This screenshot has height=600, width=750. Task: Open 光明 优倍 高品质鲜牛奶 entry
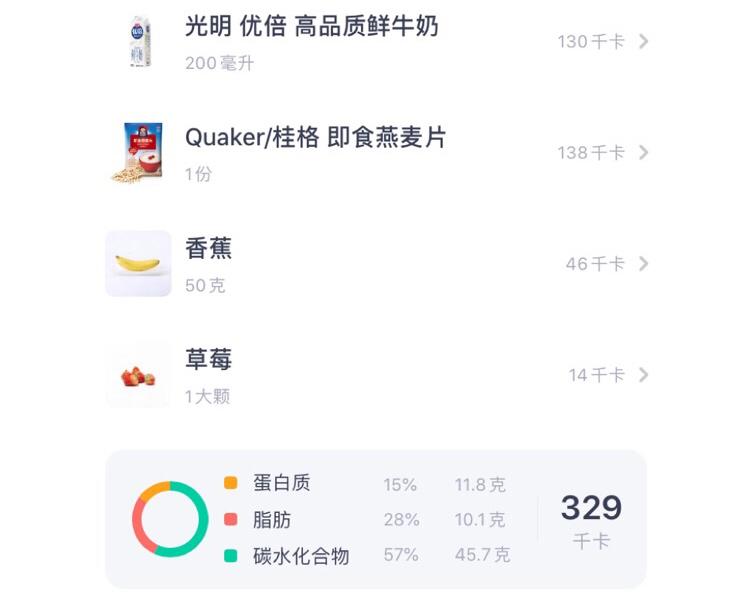pyautogui.click(x=311, y=28)
